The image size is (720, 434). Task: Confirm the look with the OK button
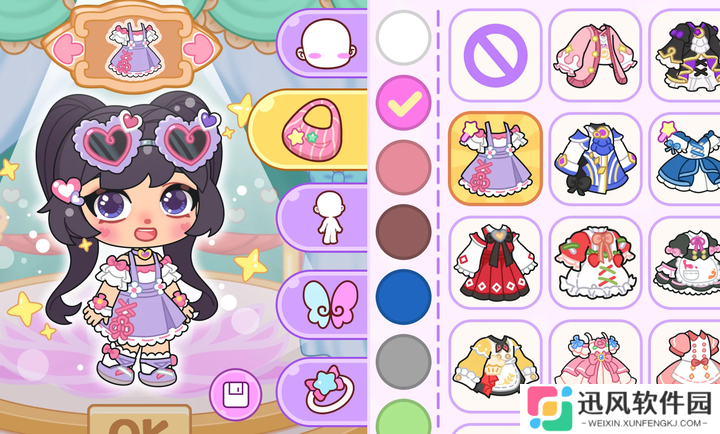coord(125,422)
